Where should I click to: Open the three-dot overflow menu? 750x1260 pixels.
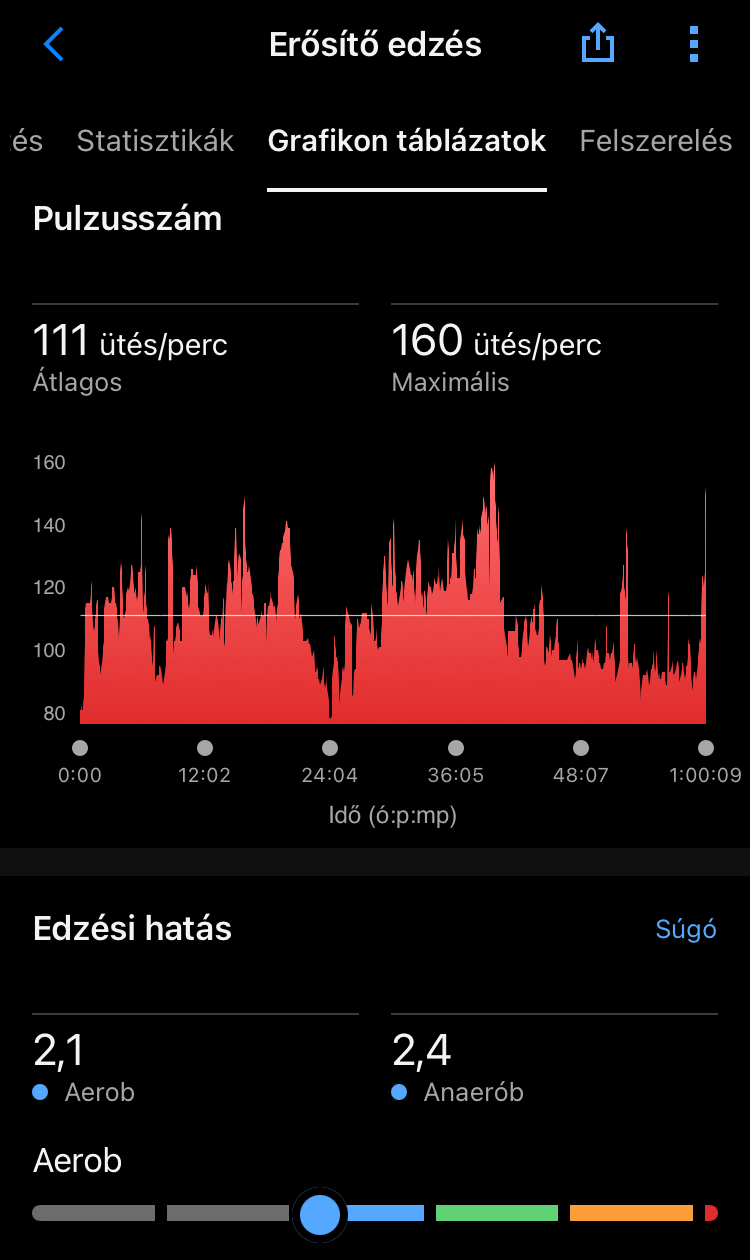(x=694, y=45)
